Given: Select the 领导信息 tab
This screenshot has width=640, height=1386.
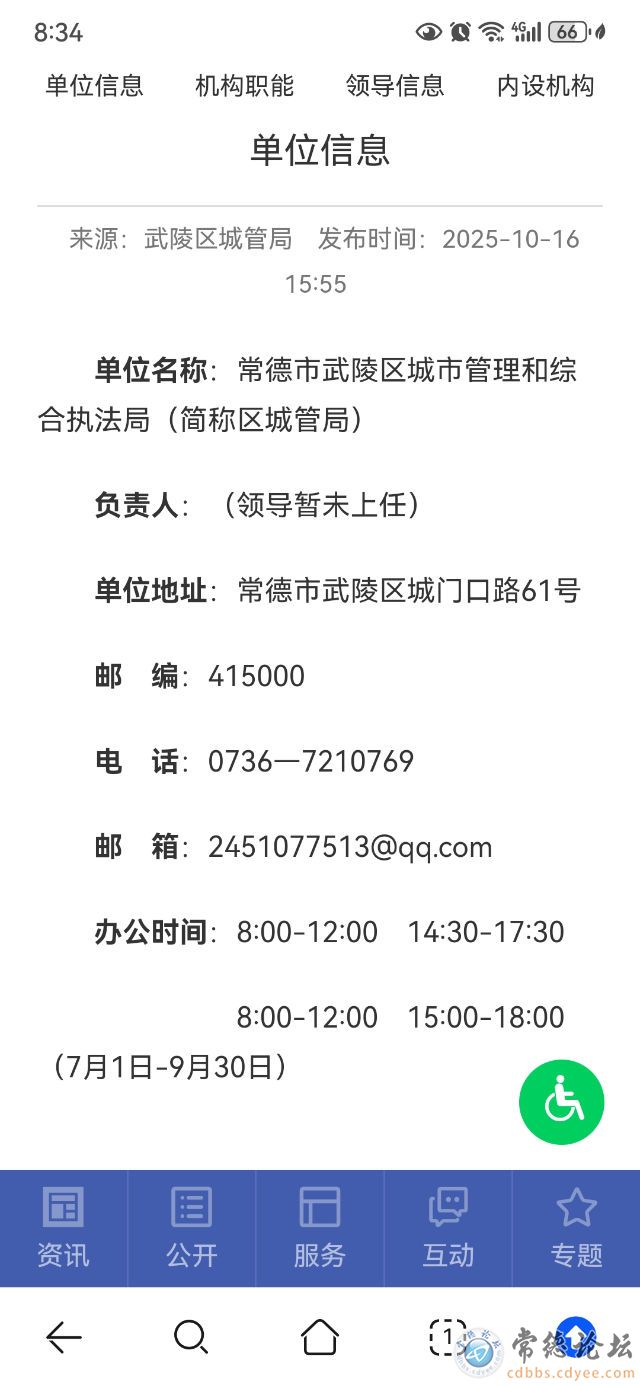Looking at the screenshot, I should pyautogui.click(x=394, y=86).
